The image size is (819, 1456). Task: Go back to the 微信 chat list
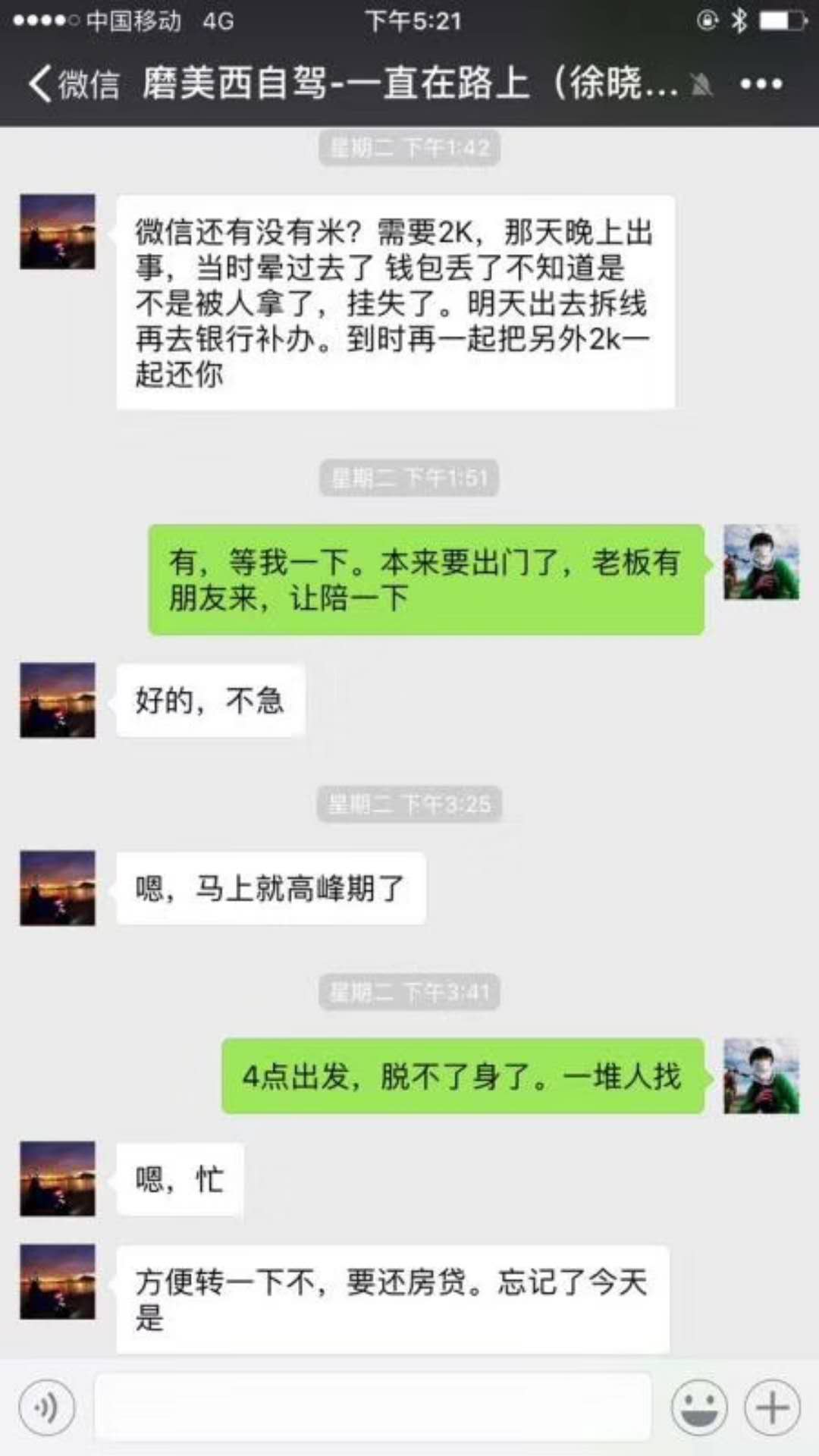tap(74, 83)
